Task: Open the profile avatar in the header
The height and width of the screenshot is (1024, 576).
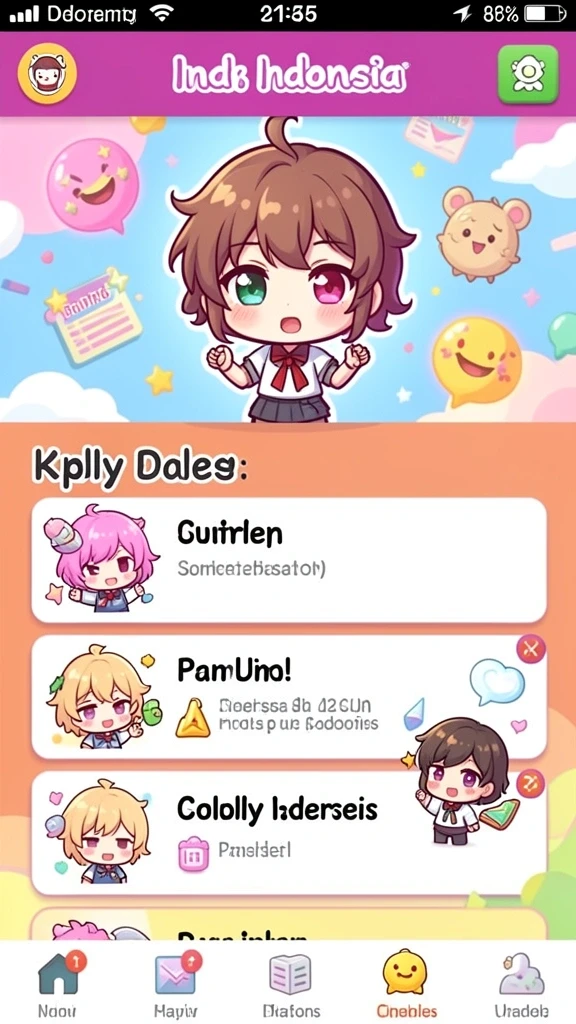Action: coord(47,74)
